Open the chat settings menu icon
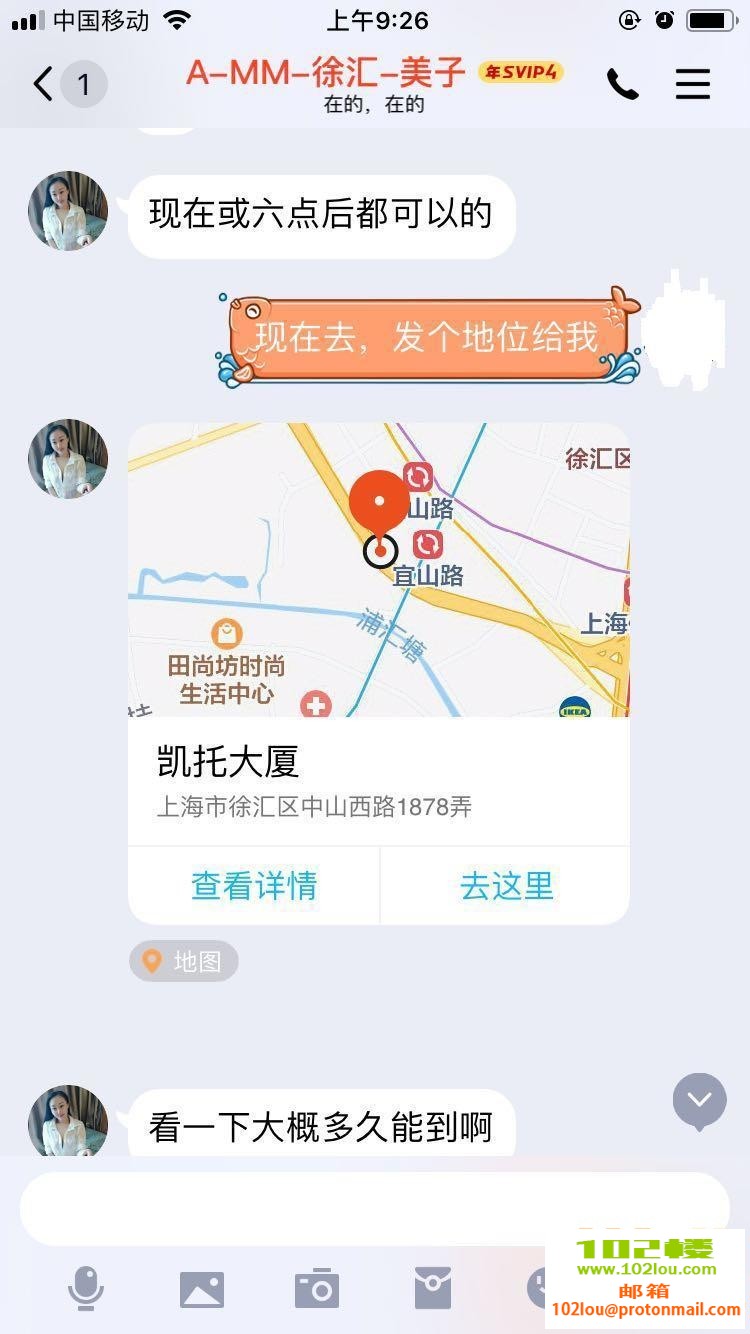The image size is (750, 1334). click(692, 85)
